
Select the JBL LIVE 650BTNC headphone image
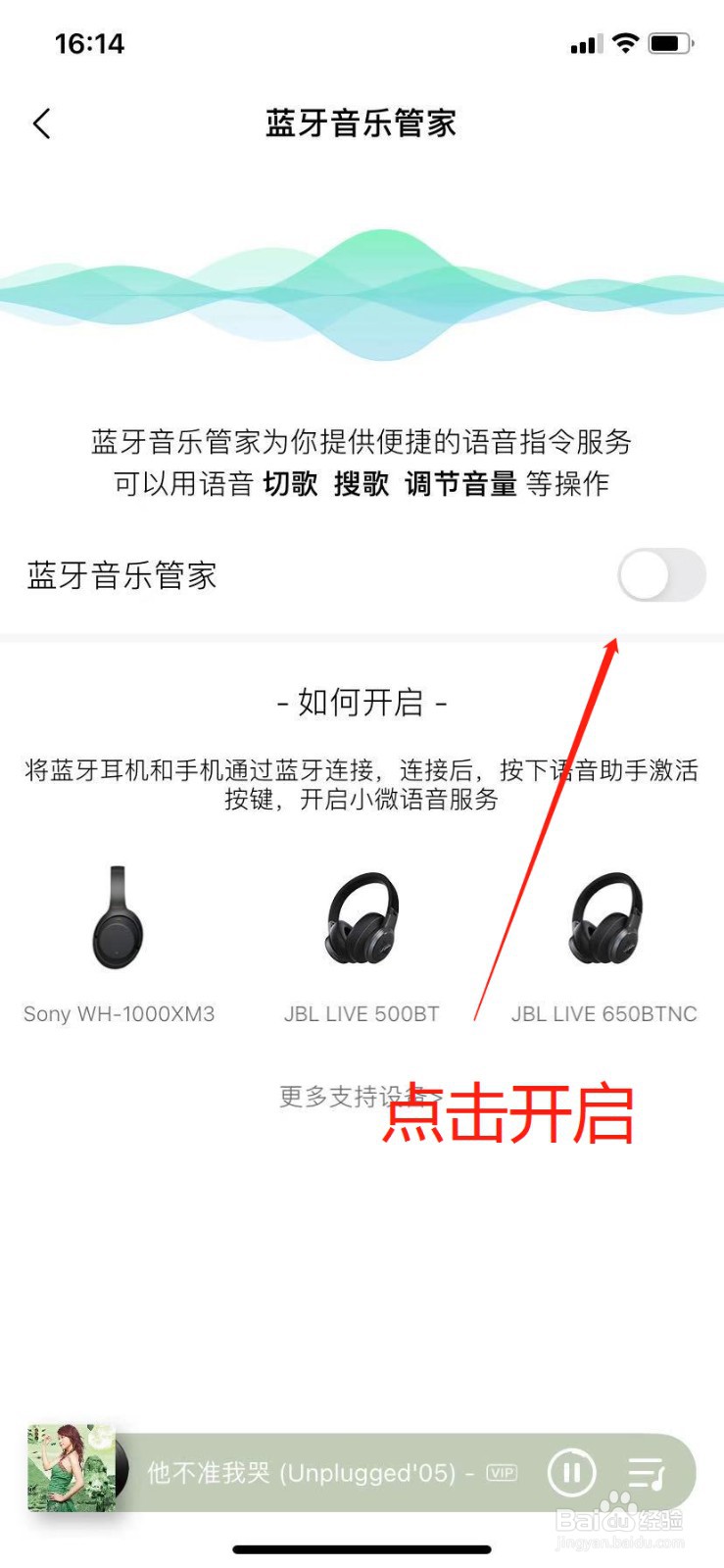[x=604, y=916]
